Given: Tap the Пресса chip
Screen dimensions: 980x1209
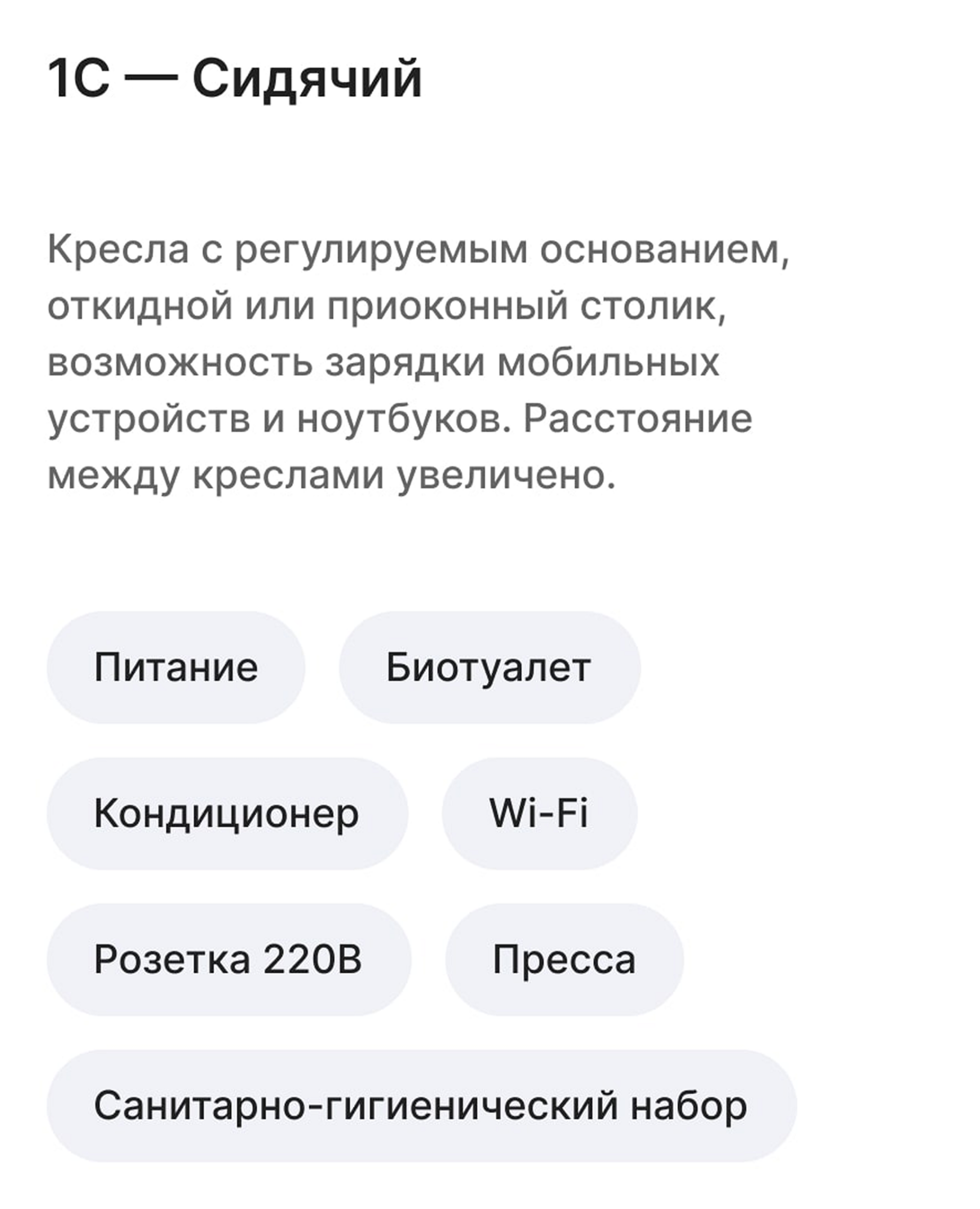Looking at the screenshot, I should pyautogui.click(x=564, y=959).
